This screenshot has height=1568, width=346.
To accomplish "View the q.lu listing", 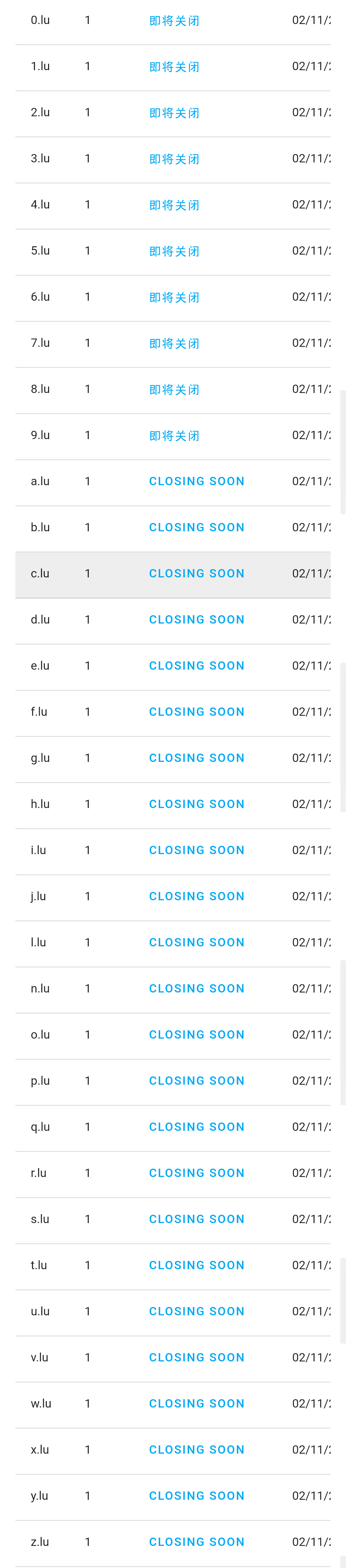I will tap(40, 1127).
